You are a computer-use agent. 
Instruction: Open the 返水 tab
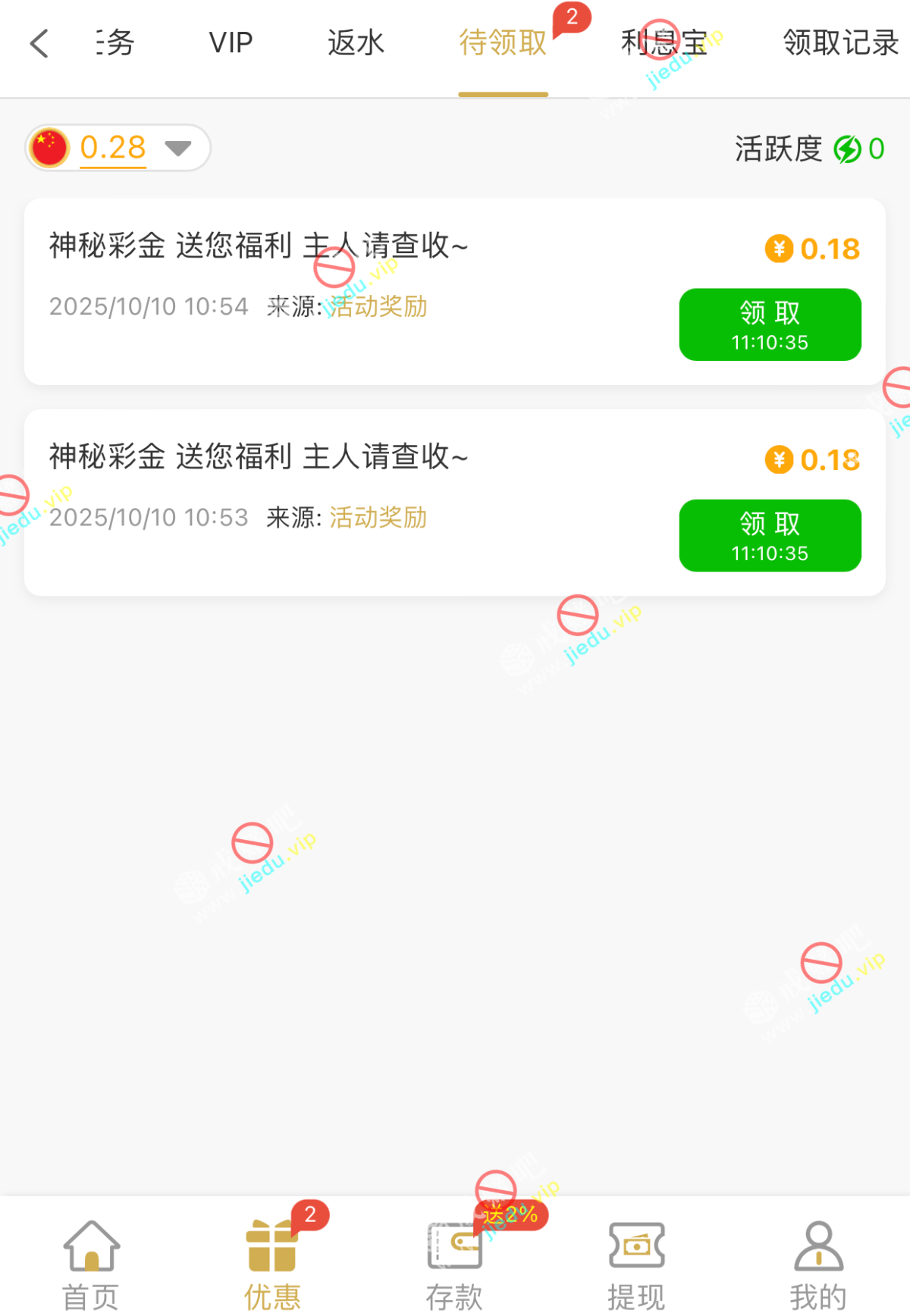coord(356,43)
